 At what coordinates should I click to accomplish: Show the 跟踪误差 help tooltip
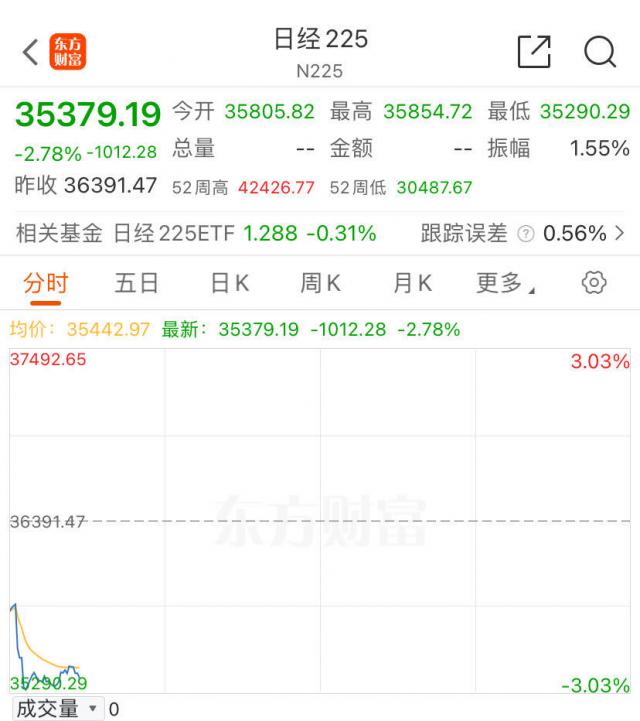526,234
